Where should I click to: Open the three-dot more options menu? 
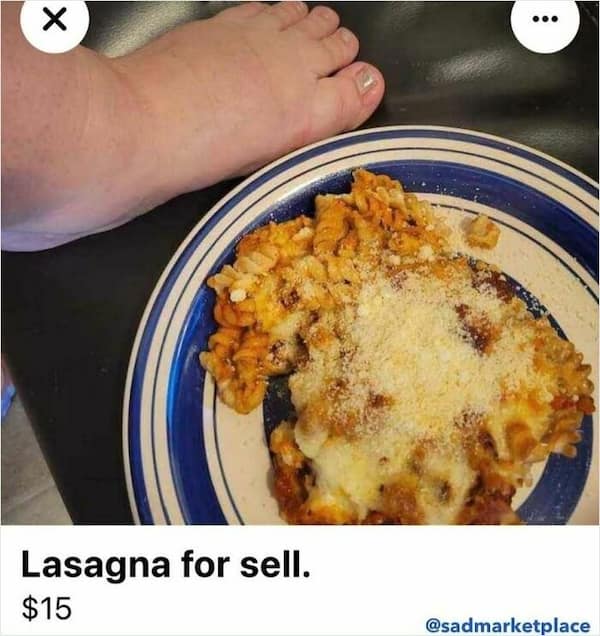(x=544, y=20)
